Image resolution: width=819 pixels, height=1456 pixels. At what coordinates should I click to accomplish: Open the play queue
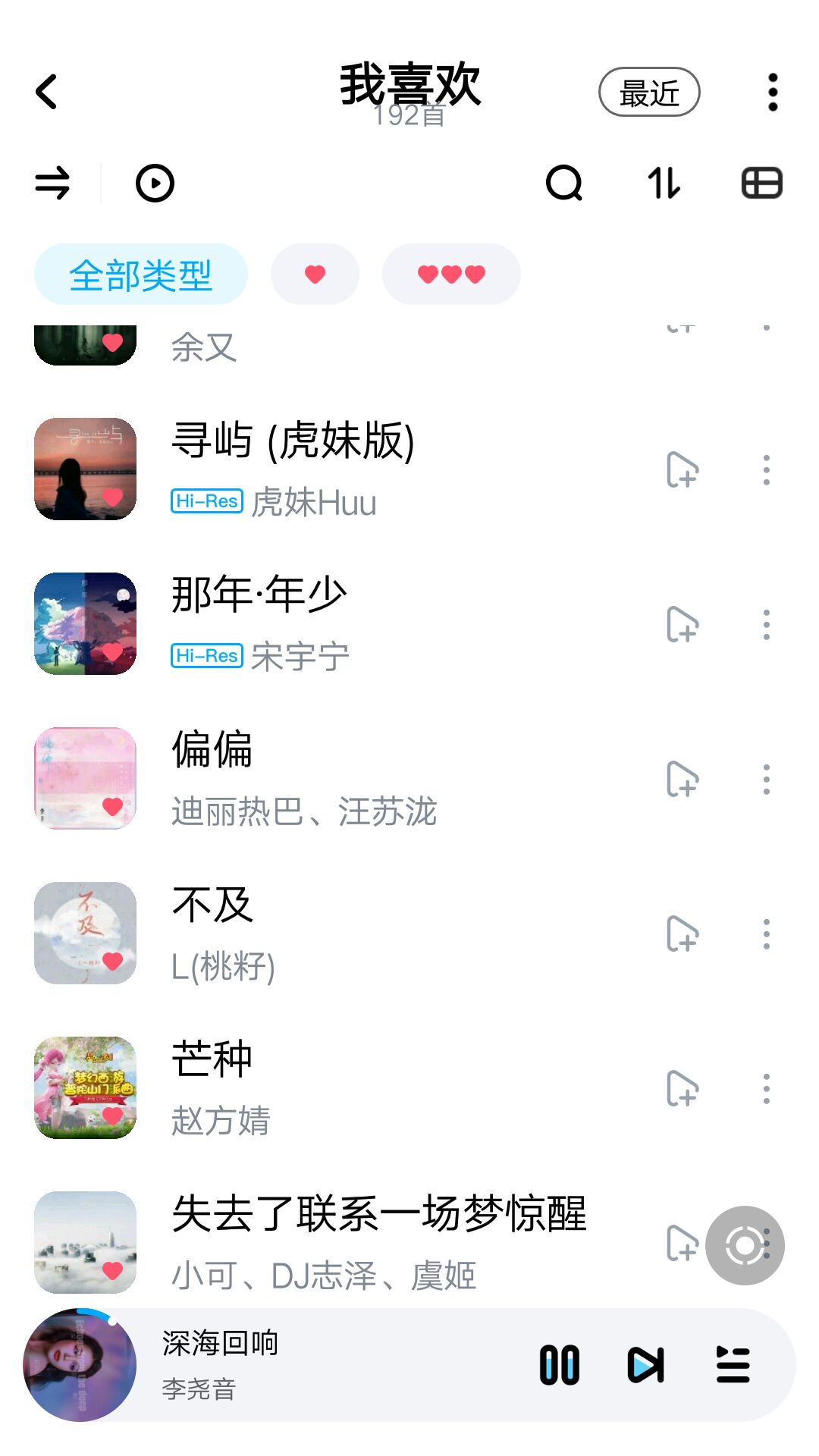pyautogui.click(x=733, y=1365)
